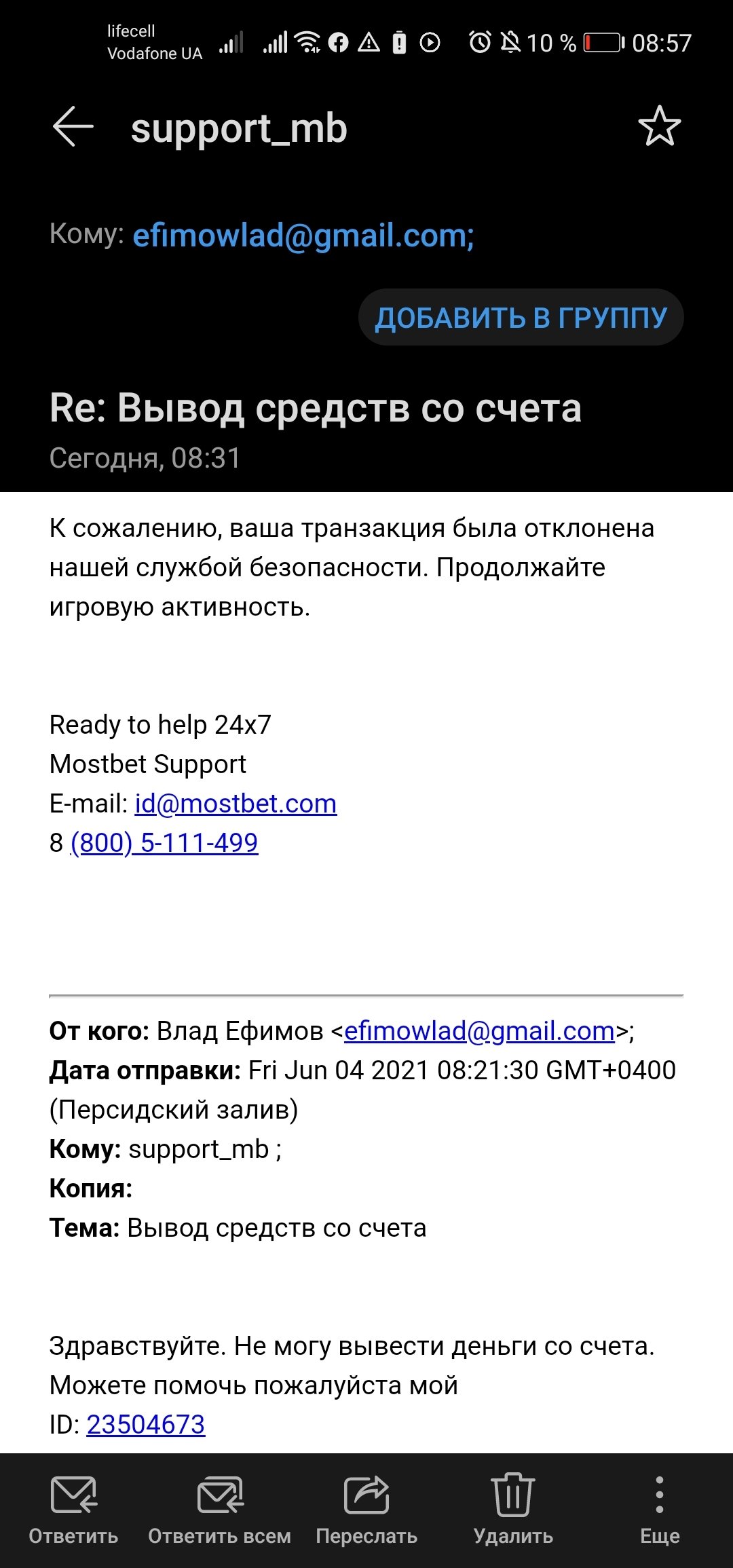Star this email from support_mb
733x1568 pixels.
(x=659, y=126)
